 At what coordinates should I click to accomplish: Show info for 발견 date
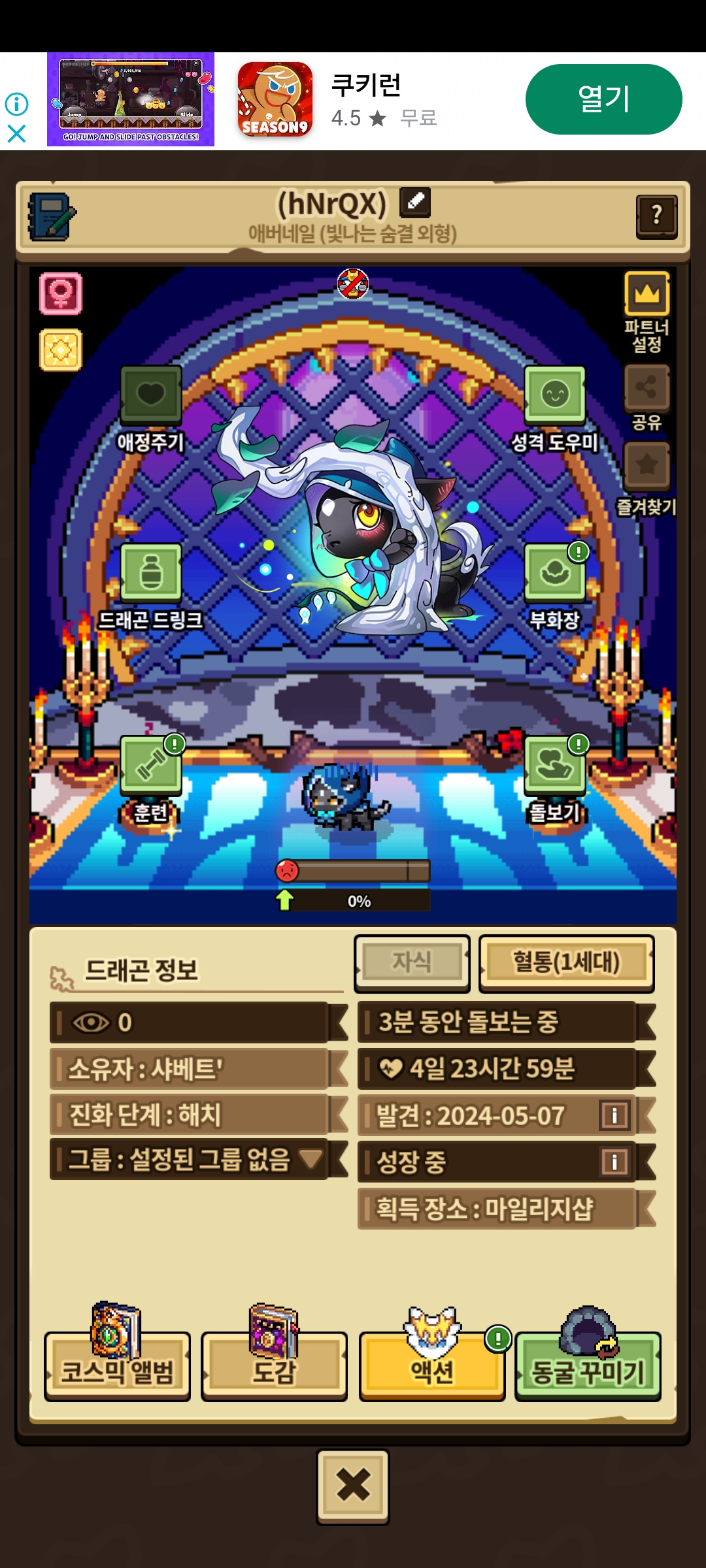(x=614, y=1115)
